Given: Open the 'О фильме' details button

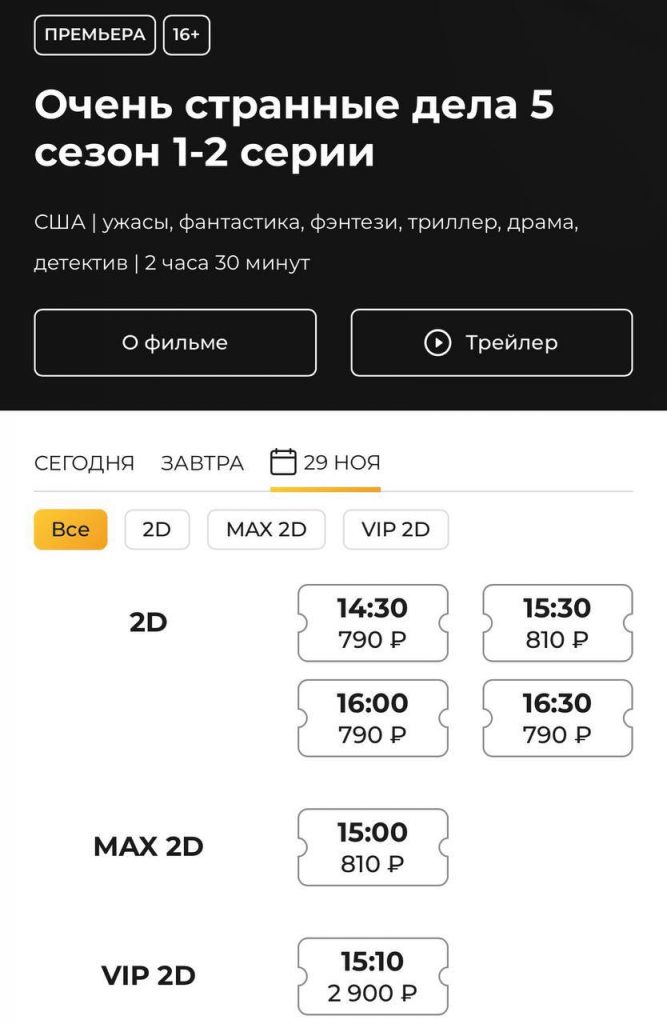Looking at the screenshot, I should (x=175, y=343).
